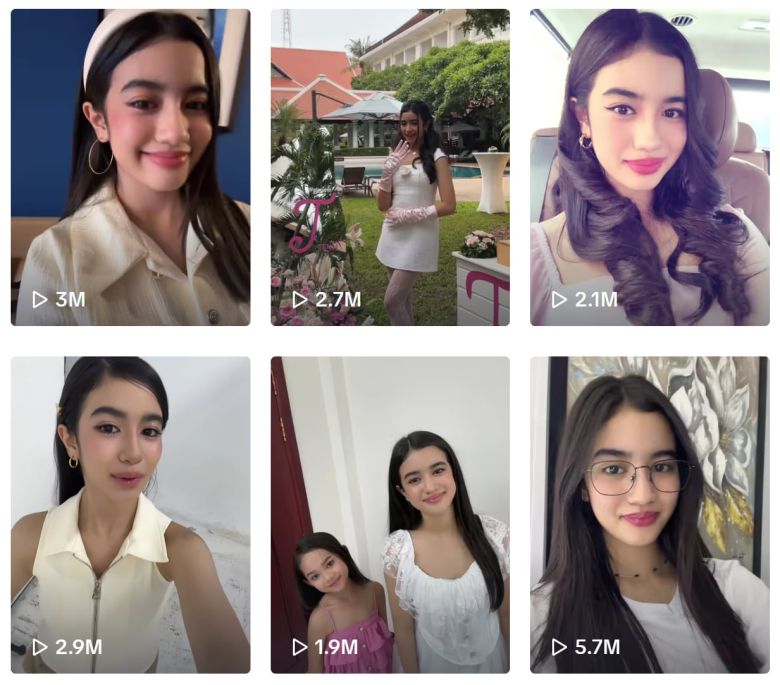The height and width of the screenshot is (685, 780).
Task: Watch the video with 2.9M views
Action: pyautogui.click(x=130, y=514)
